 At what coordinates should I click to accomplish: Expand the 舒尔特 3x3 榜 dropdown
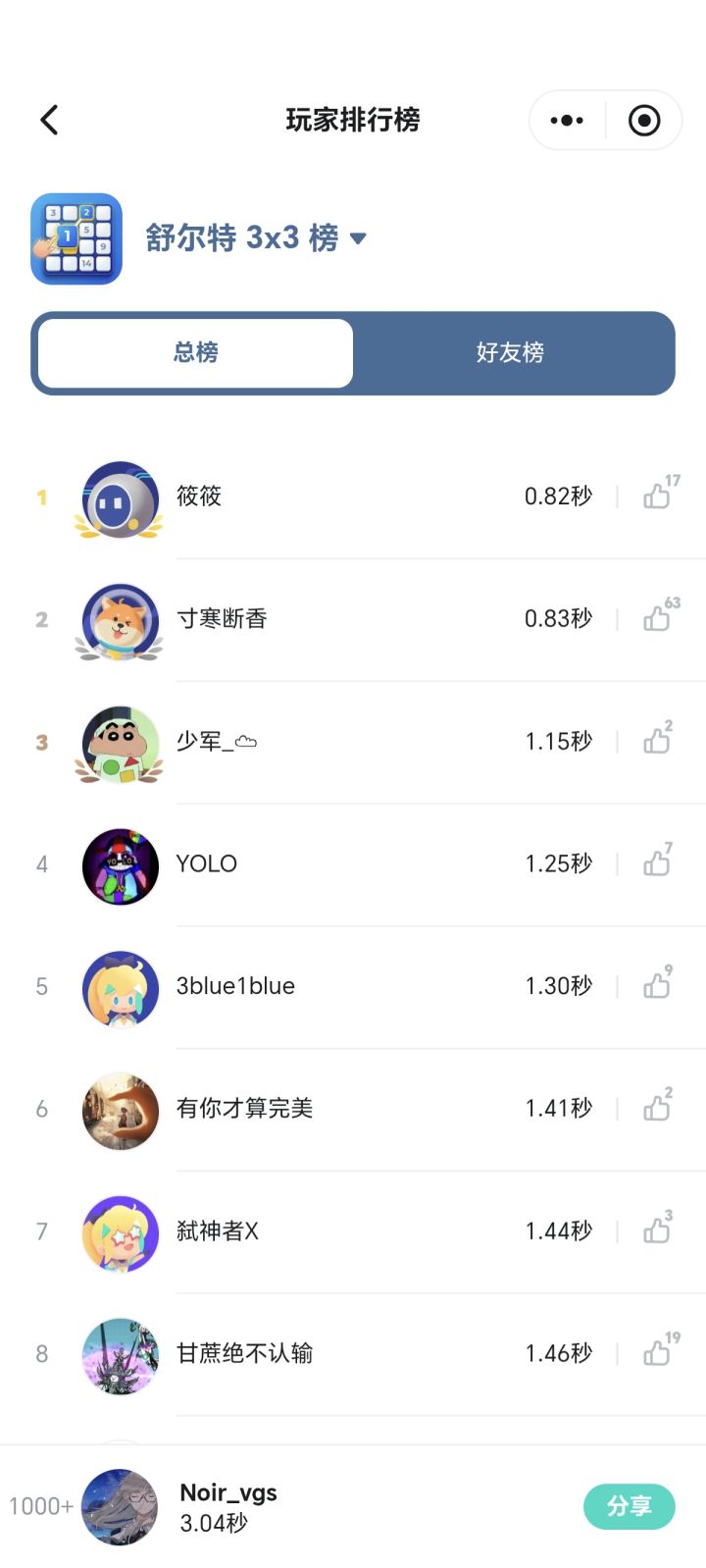pos(358,238)
